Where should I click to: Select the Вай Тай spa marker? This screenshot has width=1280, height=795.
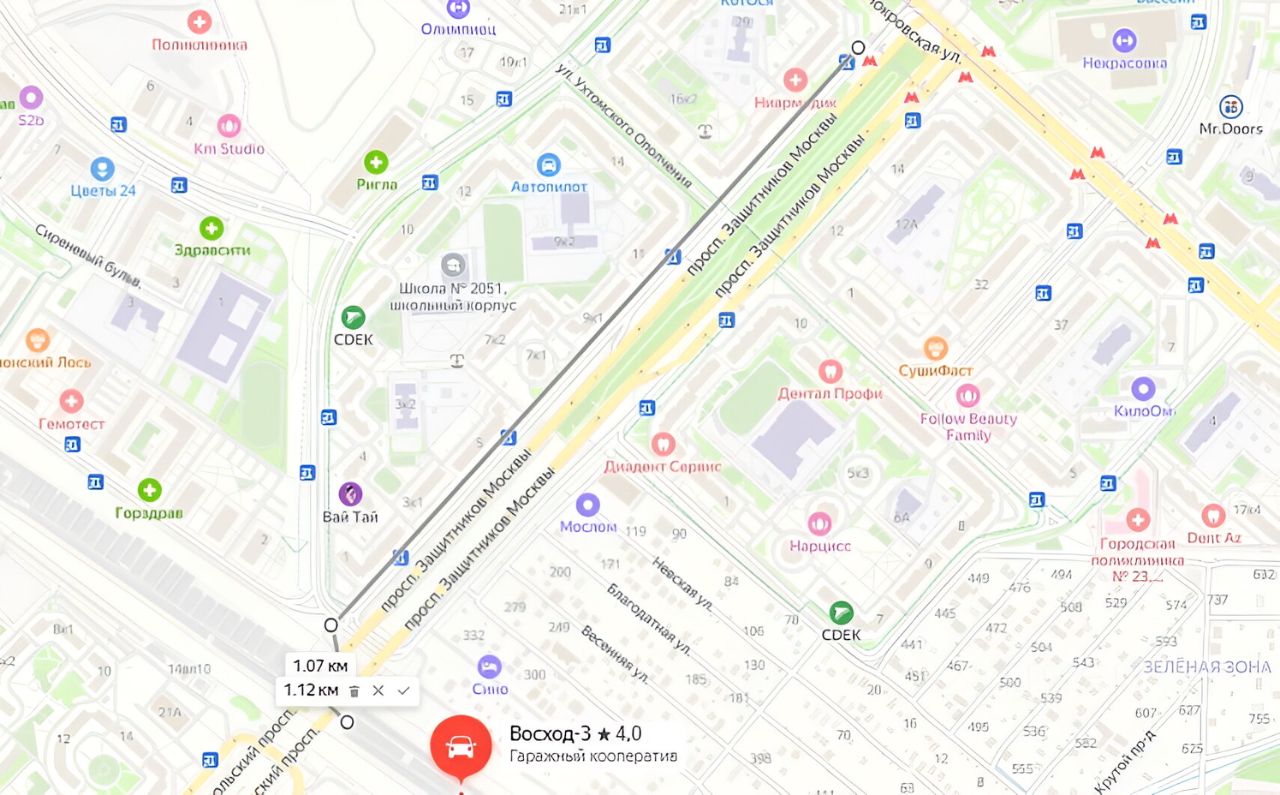350,494
